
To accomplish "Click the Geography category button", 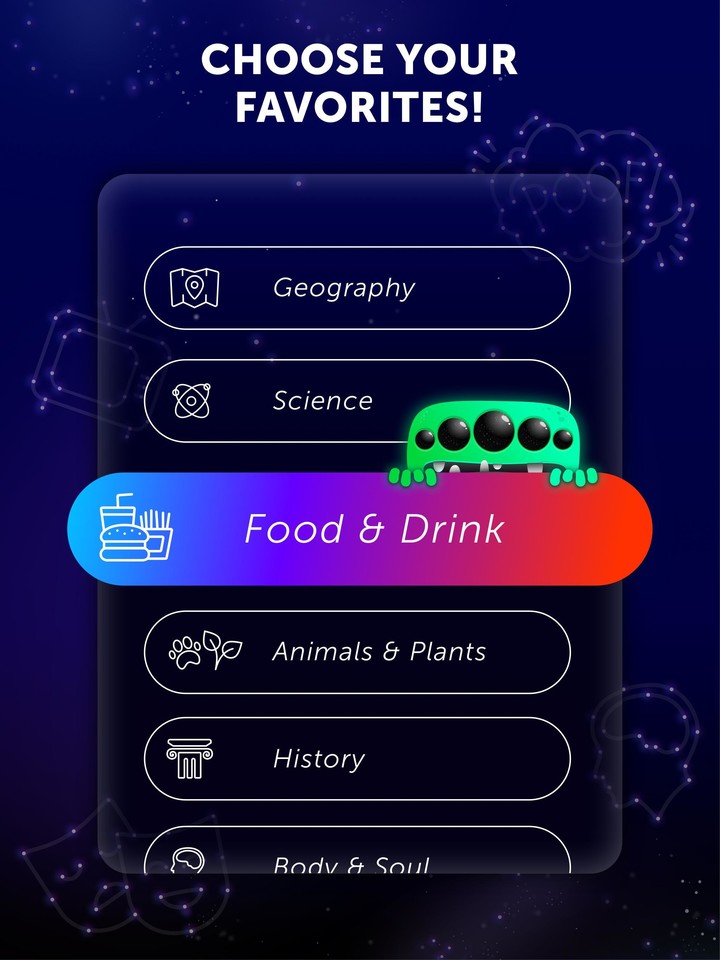I will click(358, 287).
